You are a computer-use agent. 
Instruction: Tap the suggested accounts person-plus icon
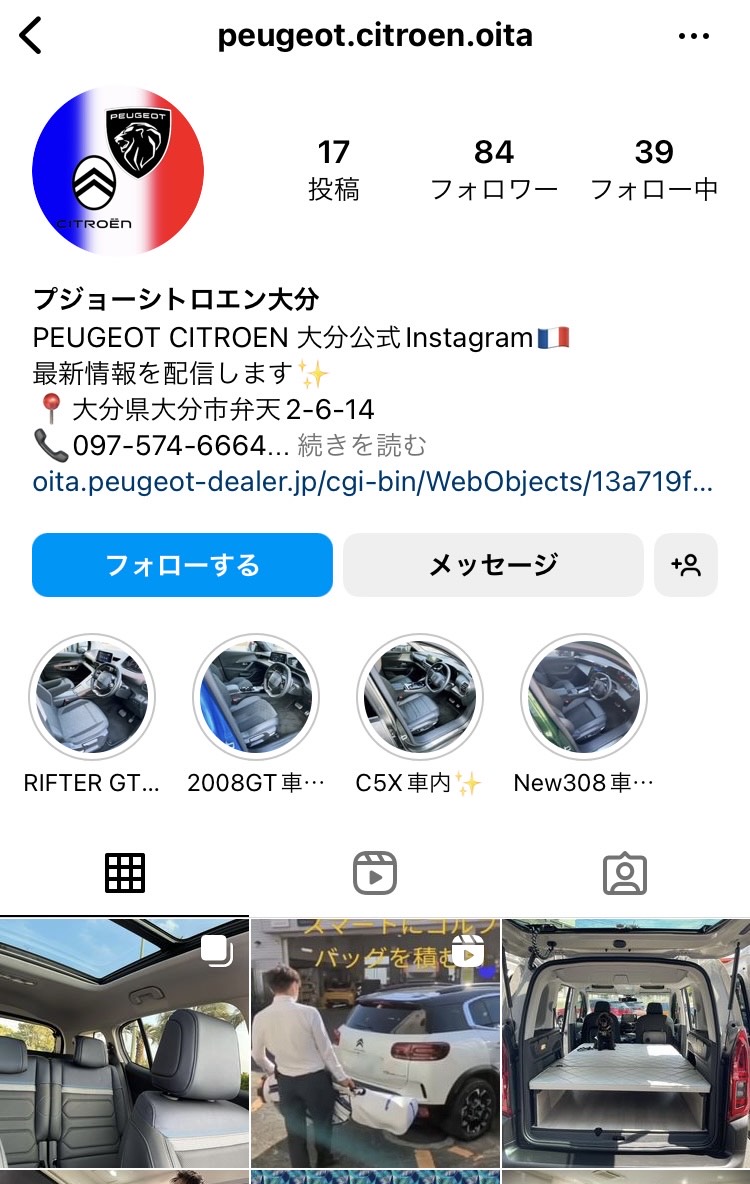(687, 564)
